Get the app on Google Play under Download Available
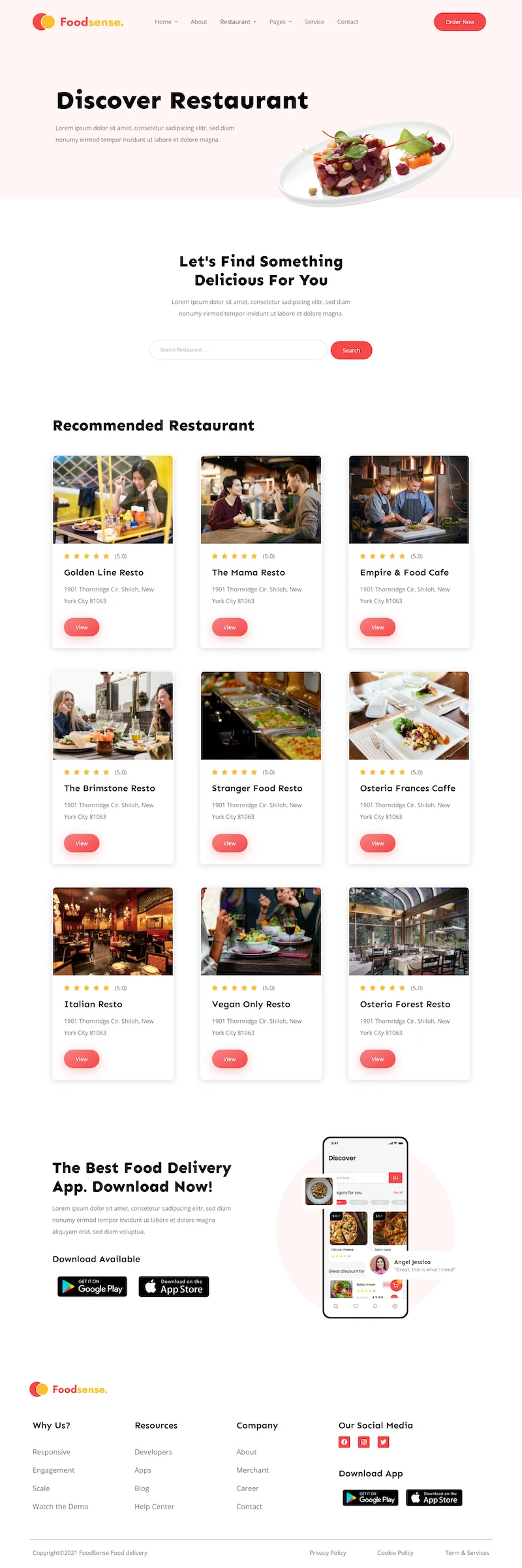Screen dimensions: 522x1568 (x=92, y=1286)
